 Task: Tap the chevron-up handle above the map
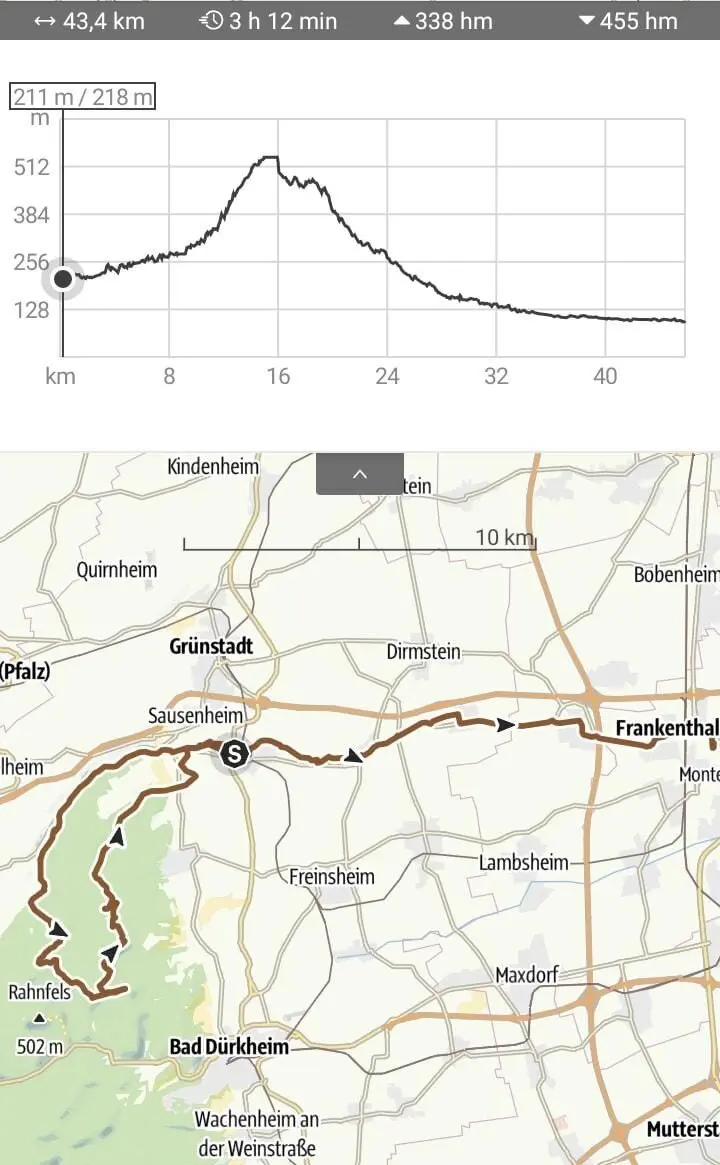[x=360, y=474]
